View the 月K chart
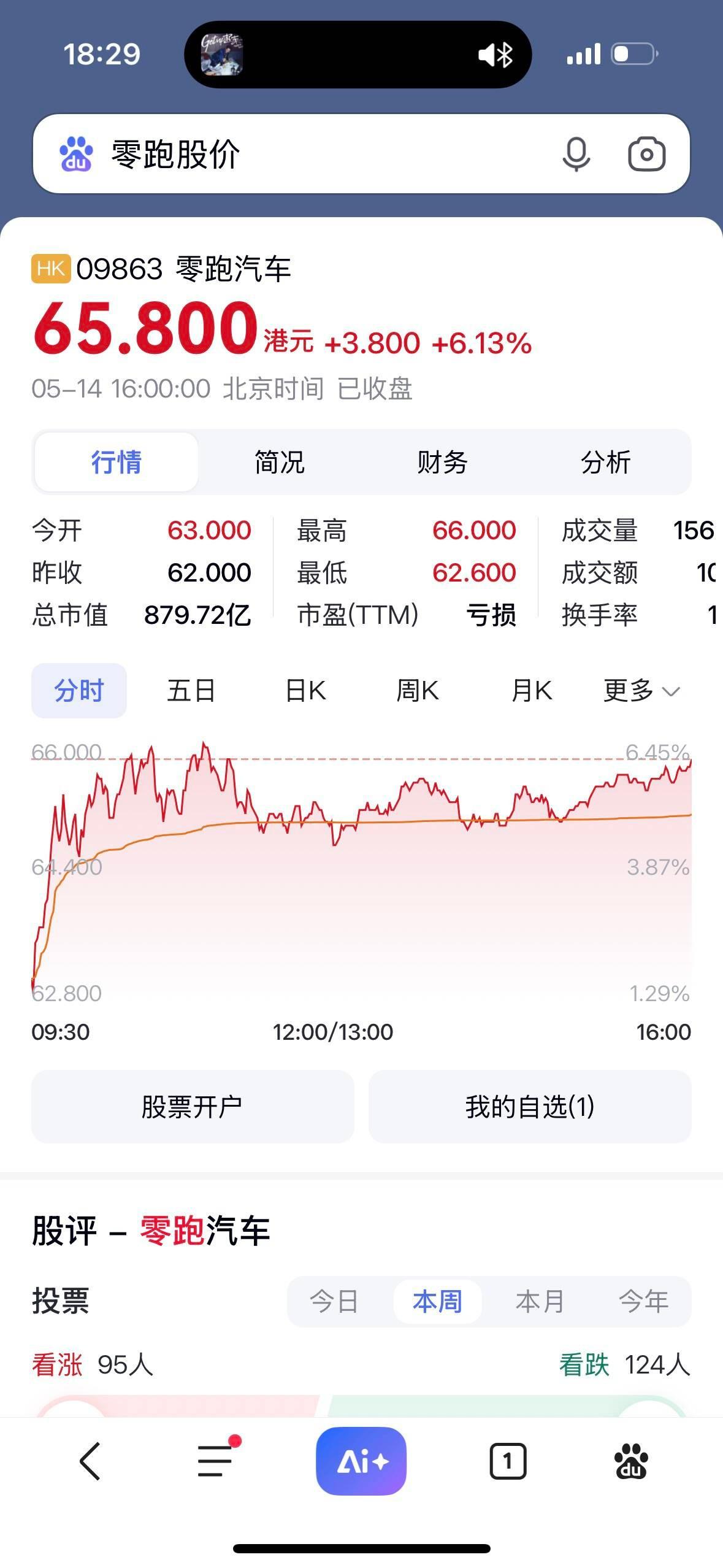Image resolution: width=723 pixels, height=1568 pixels. pyautogui.click(x=532, y=691)
